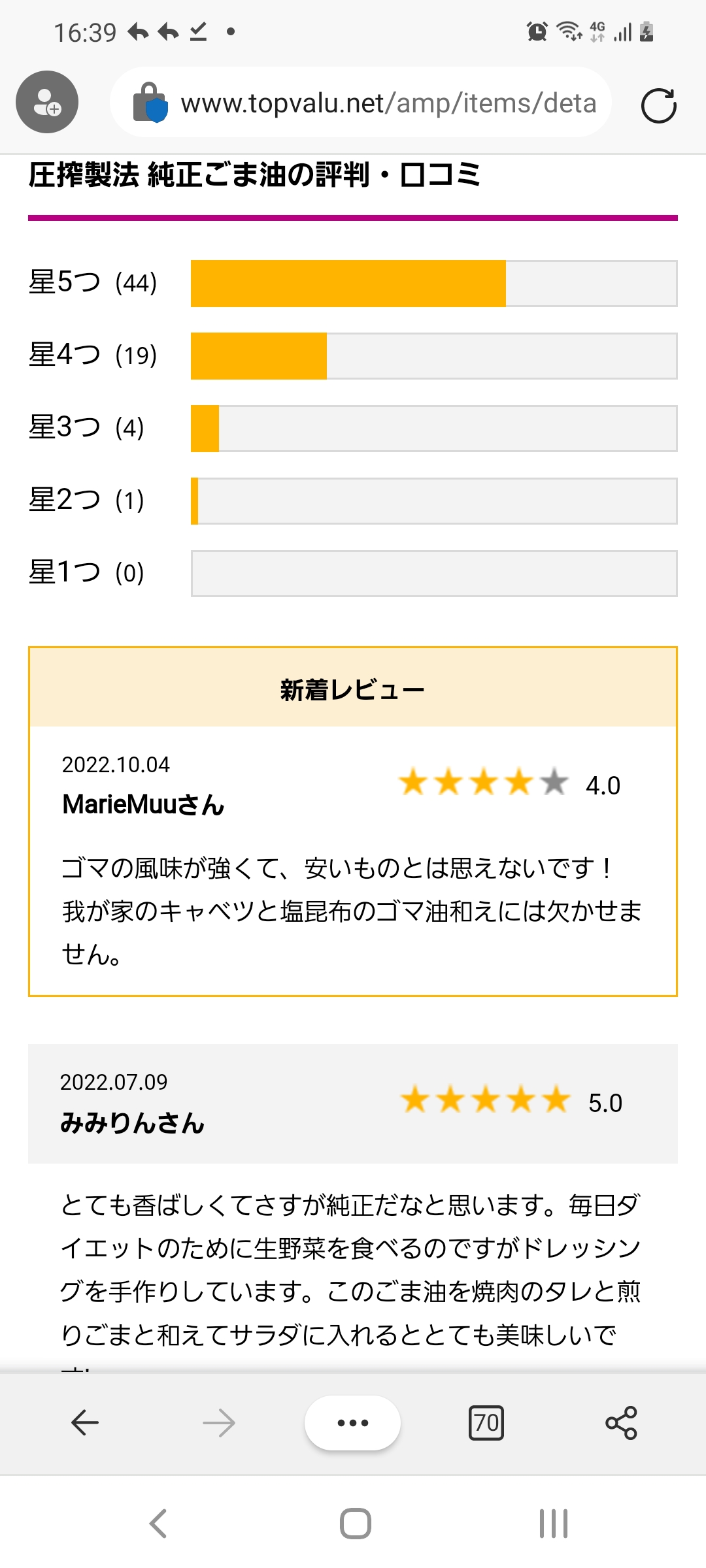
Task: Open the browser's three-dot menu
Action: [352, 1422]
